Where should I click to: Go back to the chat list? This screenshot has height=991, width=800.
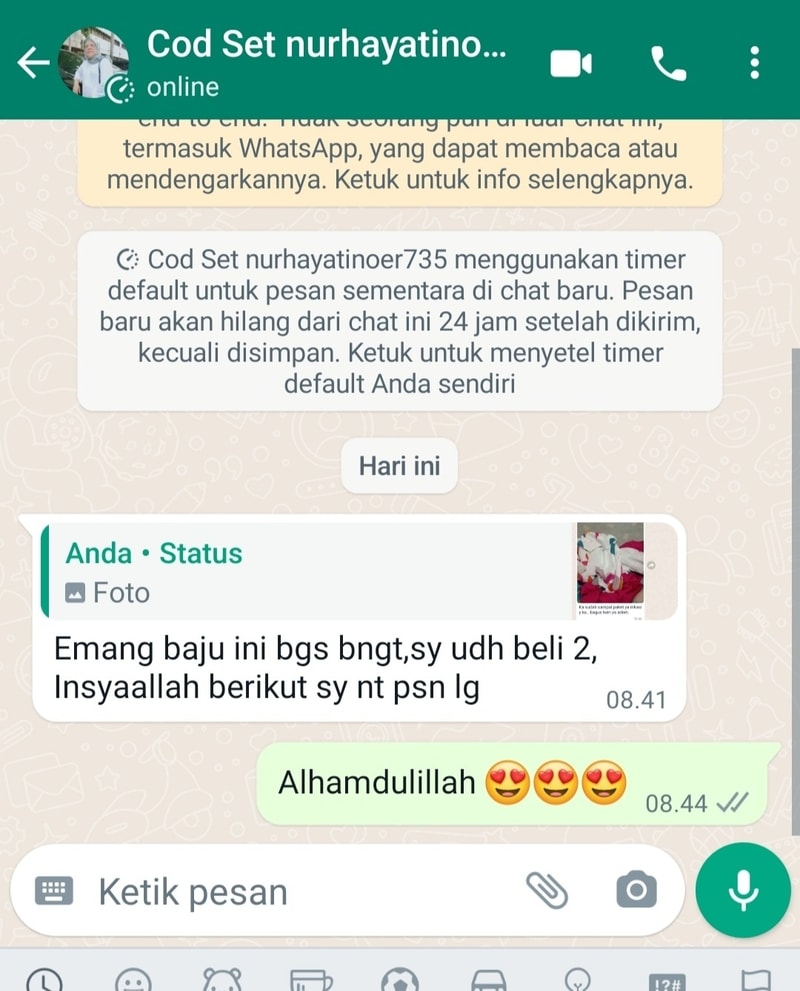pyautogui.click(x=32, y=63)
